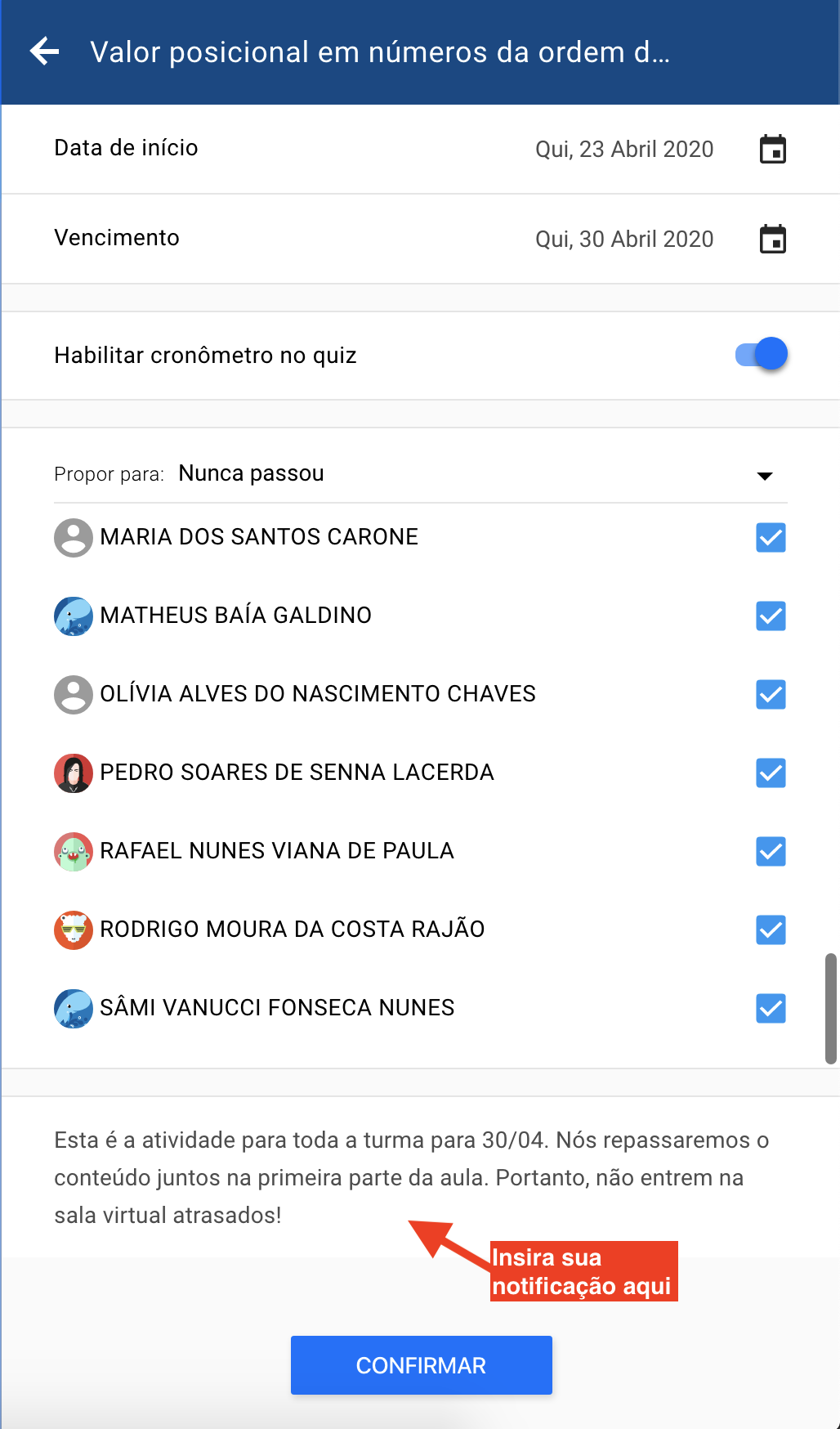Deselect Rafael Nunes Viana de Paula

(771, 852)
